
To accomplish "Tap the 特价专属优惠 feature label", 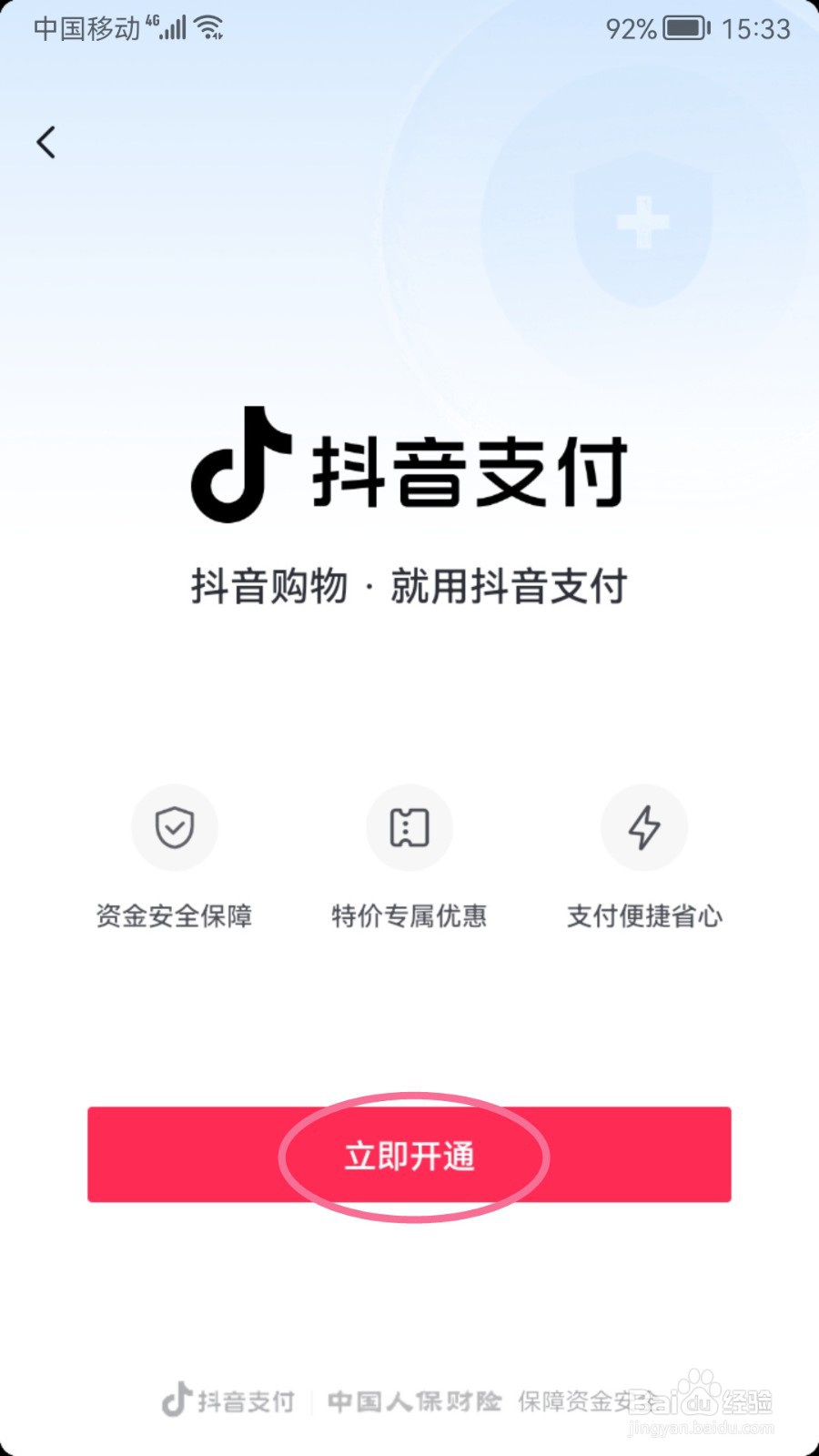I will (x=409, y=916).
